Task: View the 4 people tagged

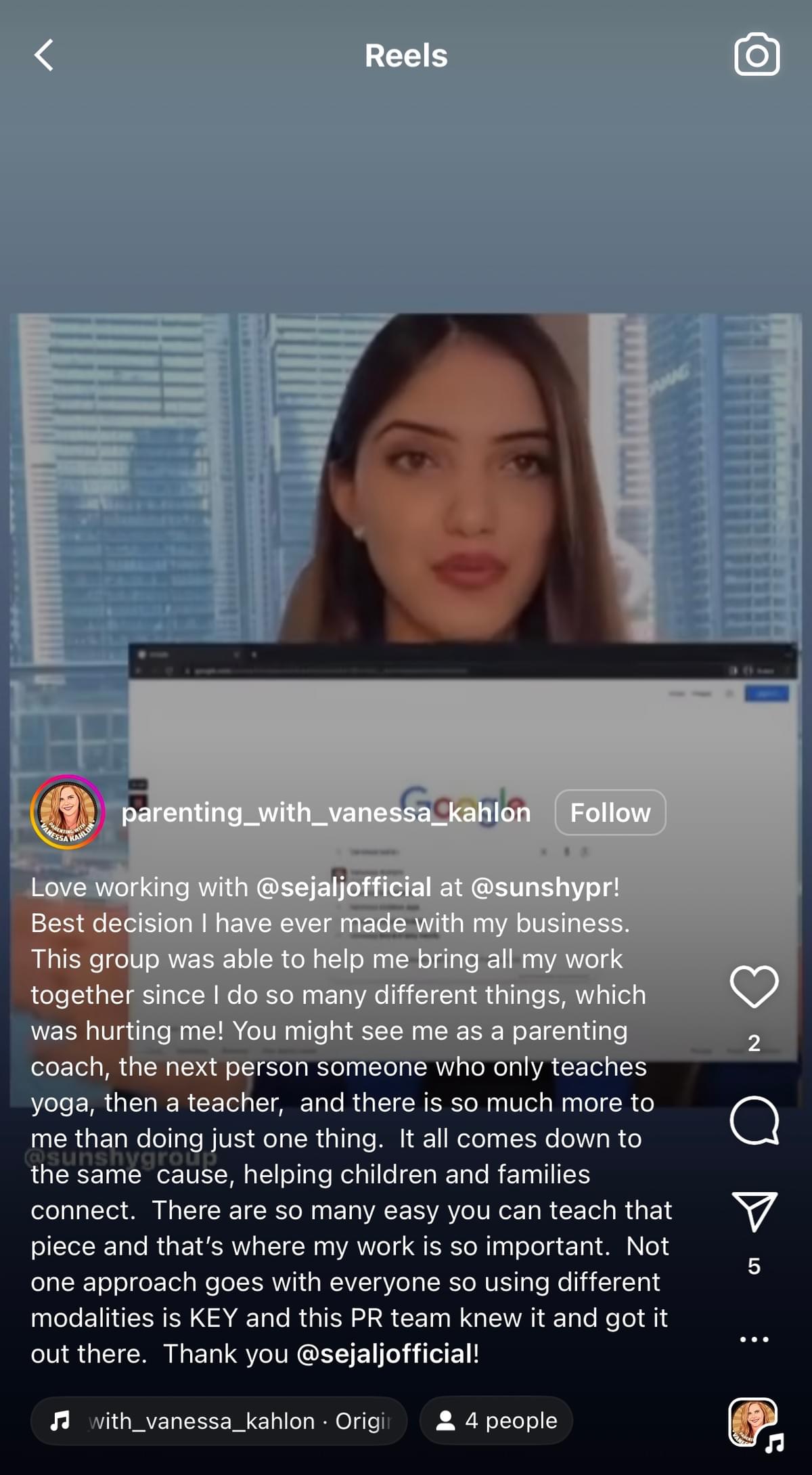Action: click(496, 1420)
